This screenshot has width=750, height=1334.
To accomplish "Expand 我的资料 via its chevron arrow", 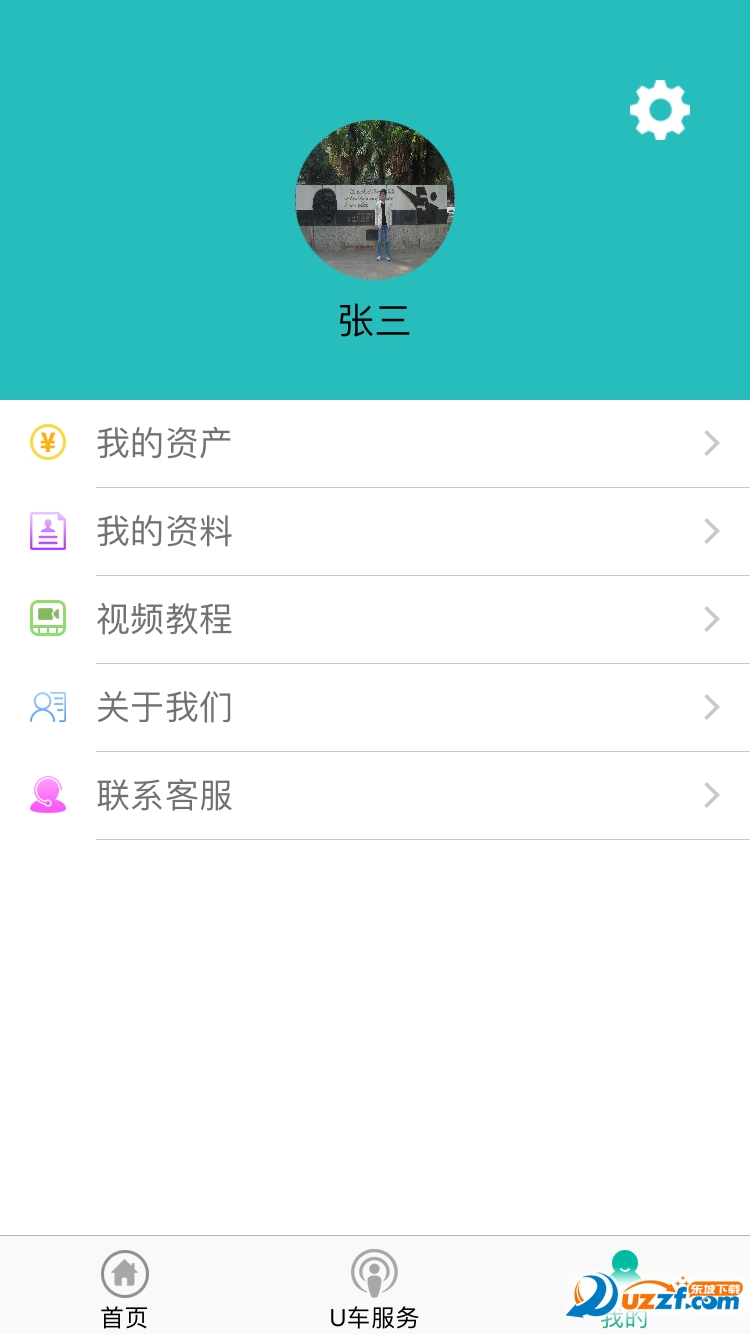I will click(x=711, y=531).
